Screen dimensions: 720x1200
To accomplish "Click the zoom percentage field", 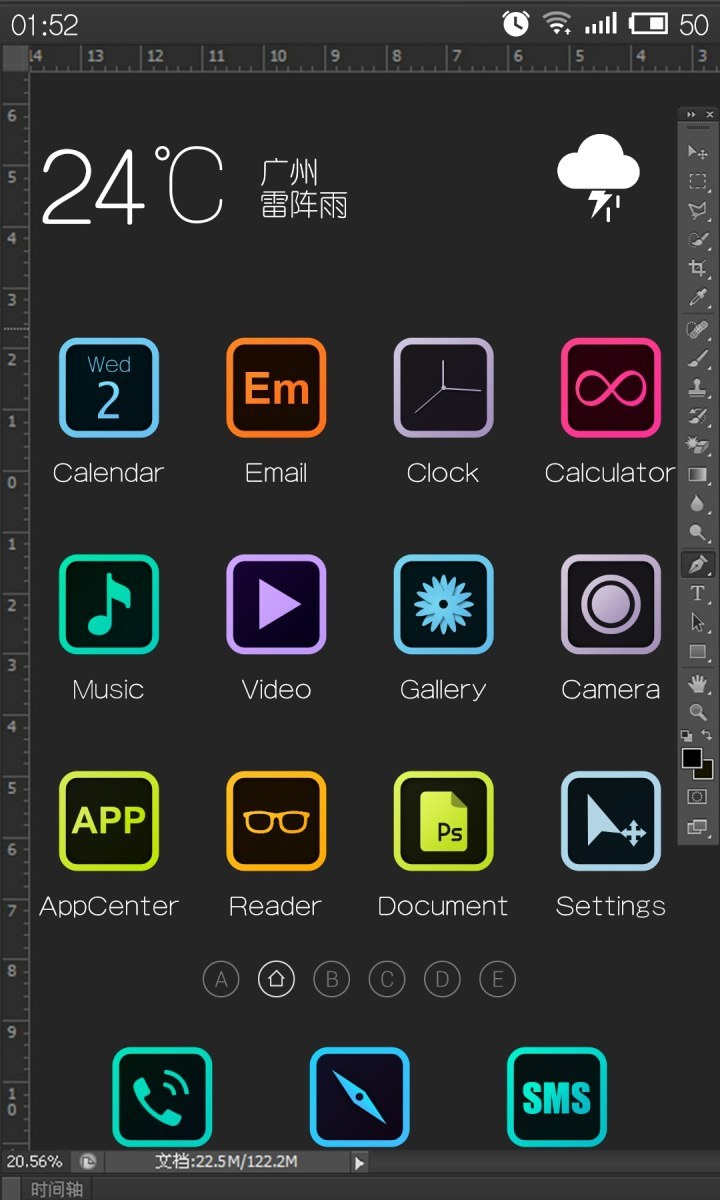I will click(32, 1161).
